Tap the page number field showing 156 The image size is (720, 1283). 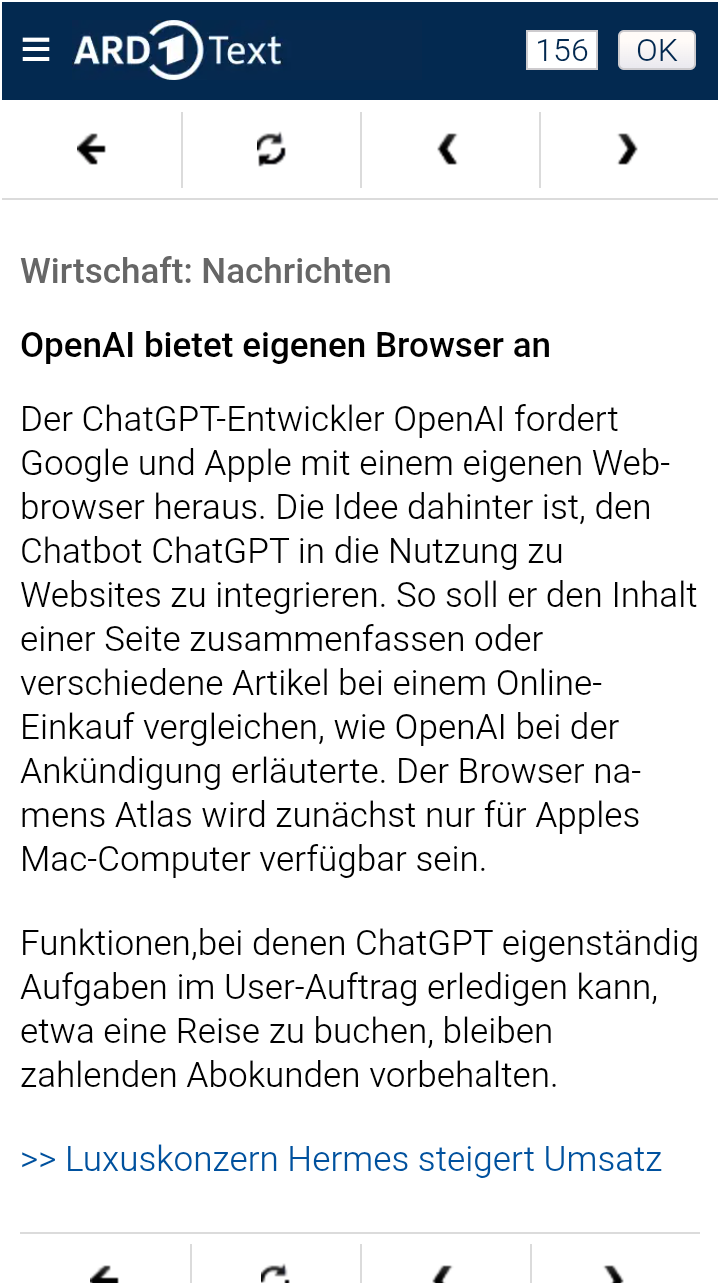562,50
